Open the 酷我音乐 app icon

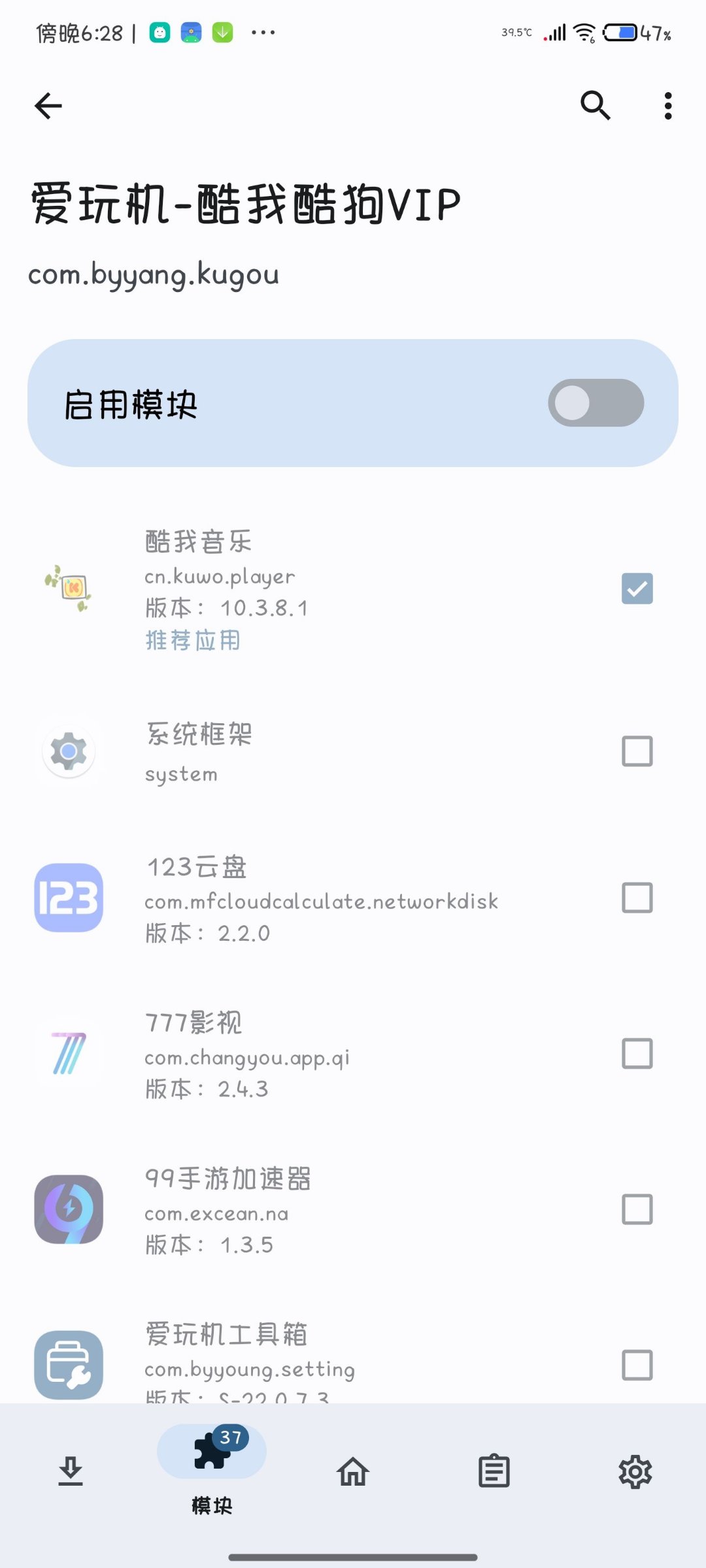(x=68, y=589)
